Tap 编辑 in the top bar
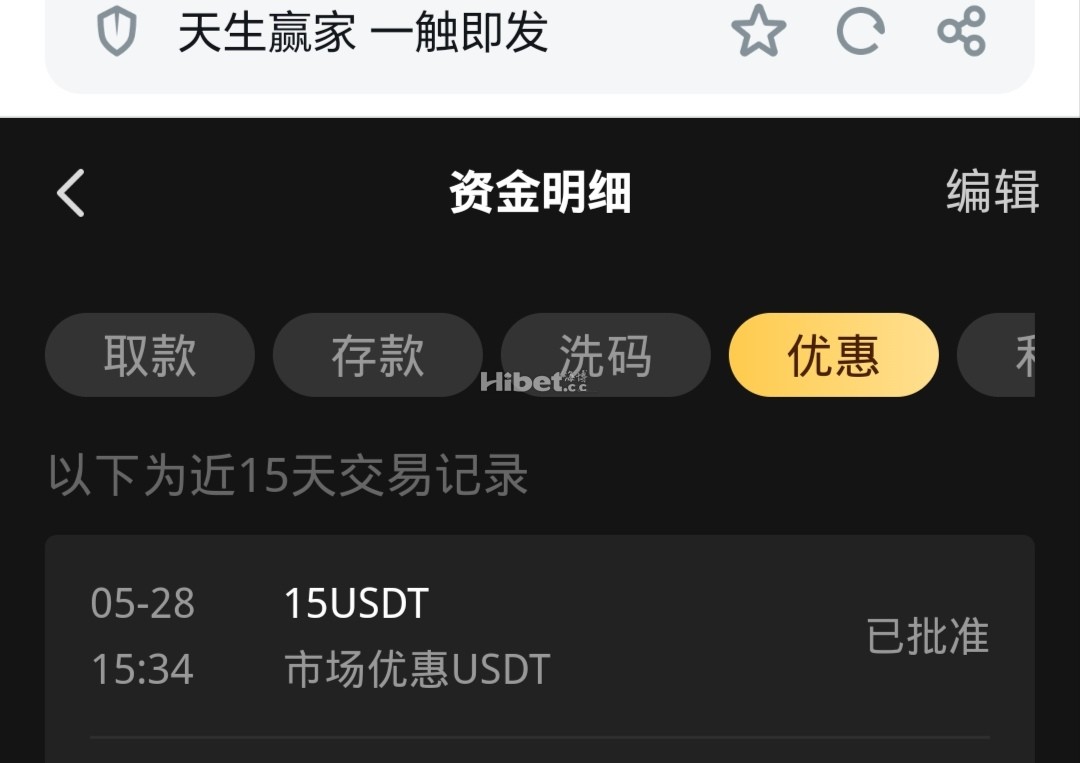Image resolution: width=1080 pixels, height=763 pixels. pos(992,191)
